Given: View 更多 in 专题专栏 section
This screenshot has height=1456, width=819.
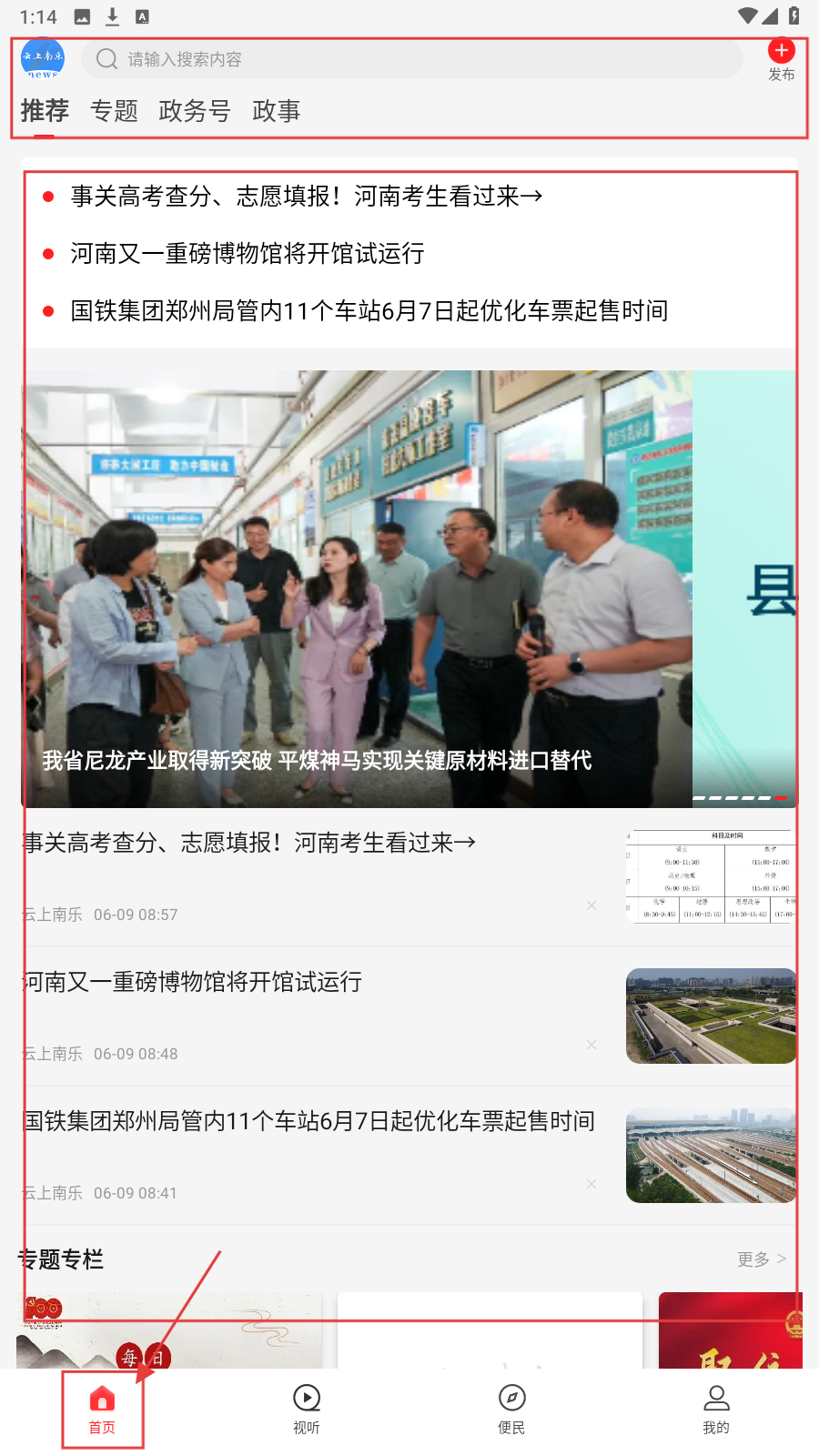Looking at the screenshot, I should pyautogui.click(x=761, y=1259).
